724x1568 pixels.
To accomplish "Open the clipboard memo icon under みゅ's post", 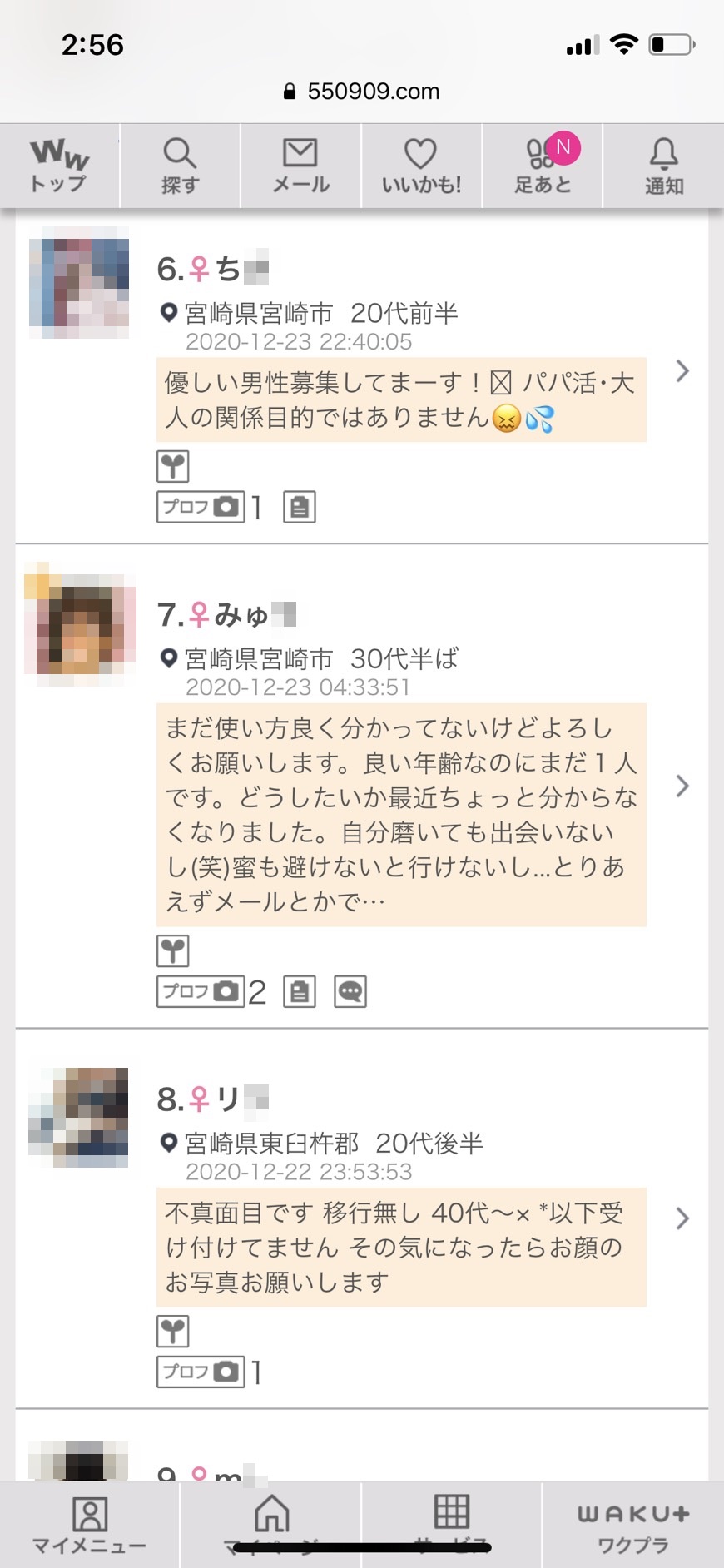I will point(300,990).
